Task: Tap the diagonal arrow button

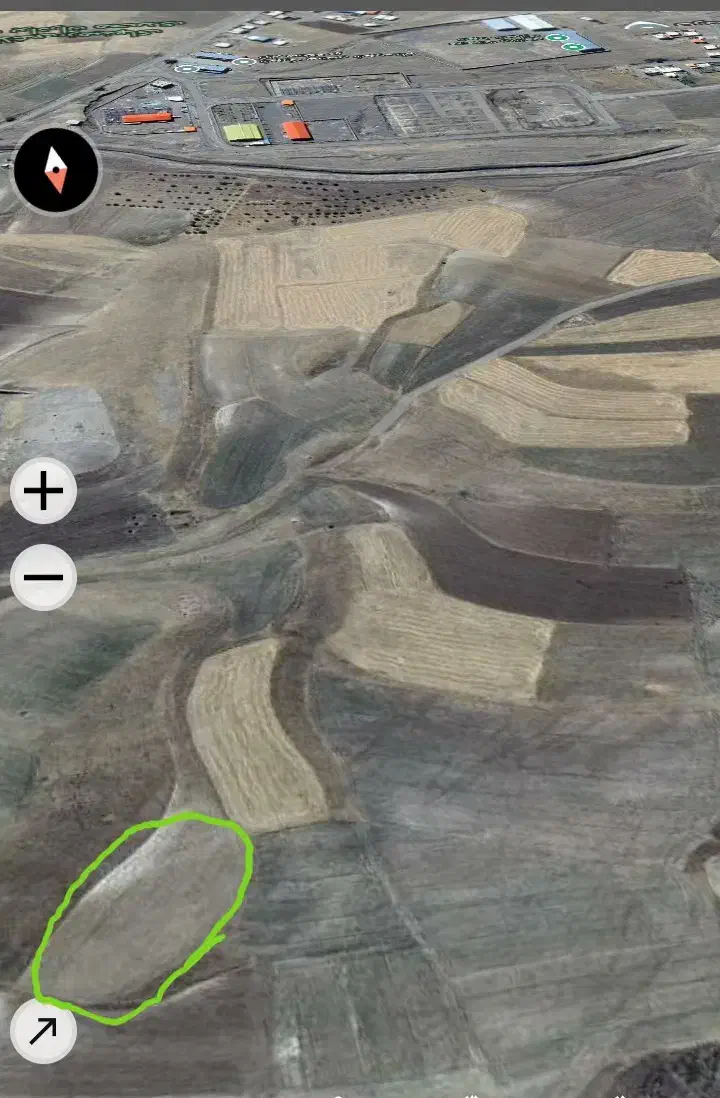Action: click(x=43, y=1031)
